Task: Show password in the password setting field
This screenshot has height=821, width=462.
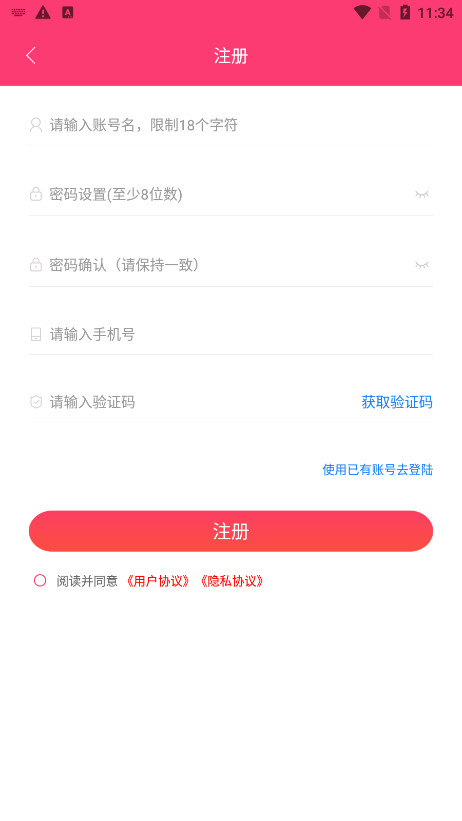Action: point(422,195)
